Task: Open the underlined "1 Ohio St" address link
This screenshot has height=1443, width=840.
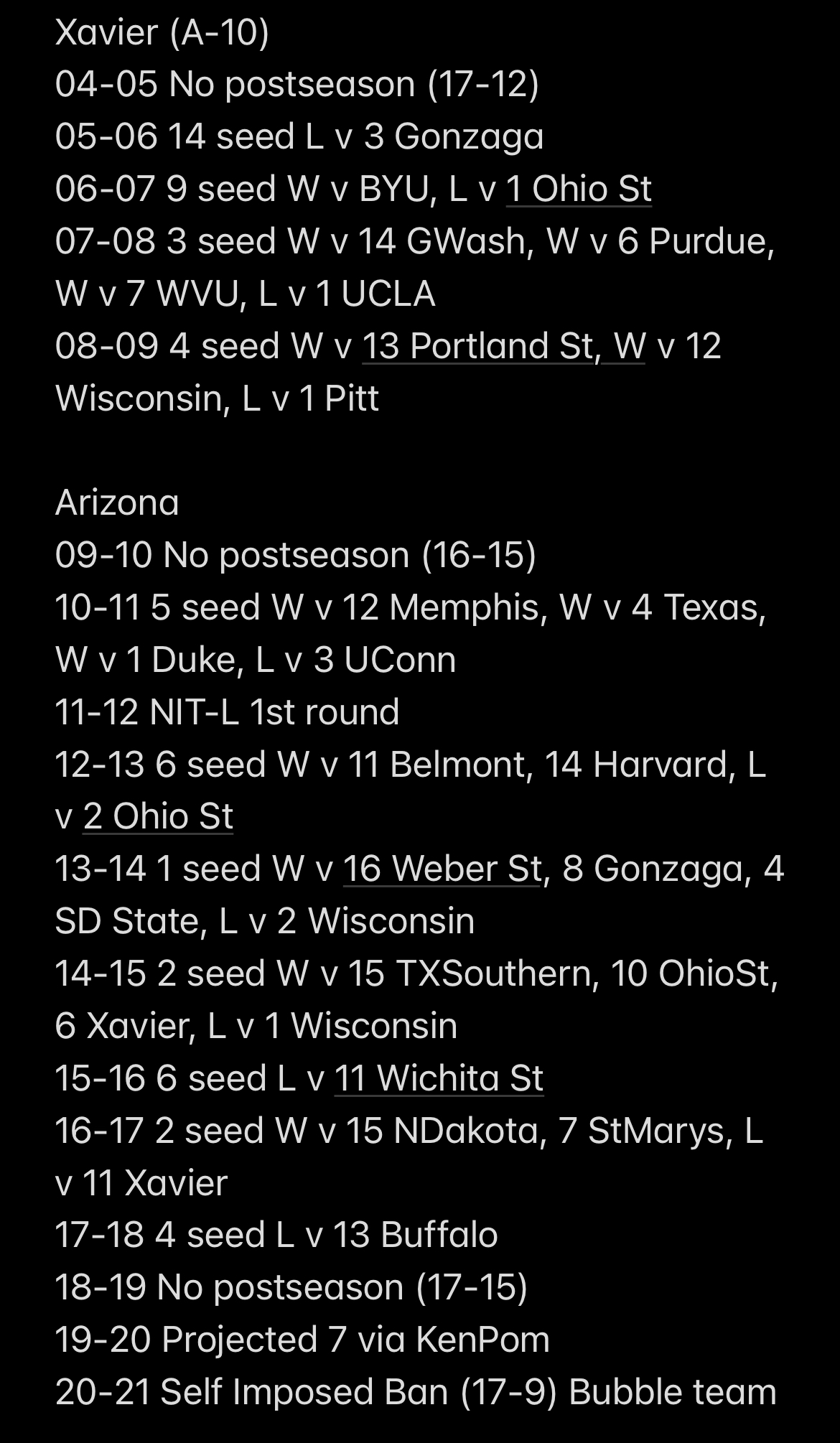Action: pos(579,190)
